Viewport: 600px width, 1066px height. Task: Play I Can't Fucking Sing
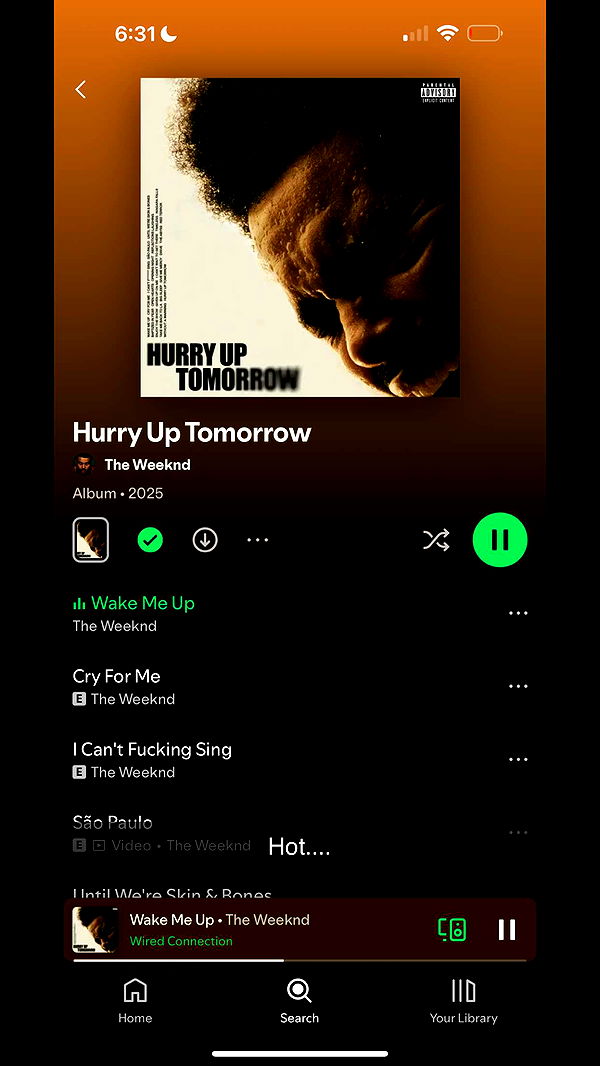point(152,750)
